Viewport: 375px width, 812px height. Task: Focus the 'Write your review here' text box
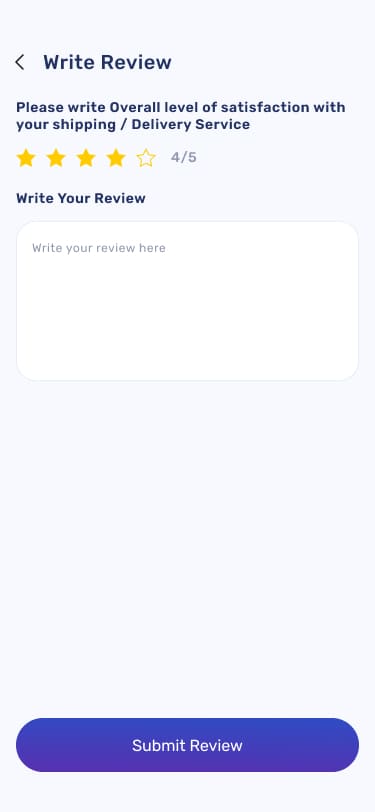coord(188,301)
